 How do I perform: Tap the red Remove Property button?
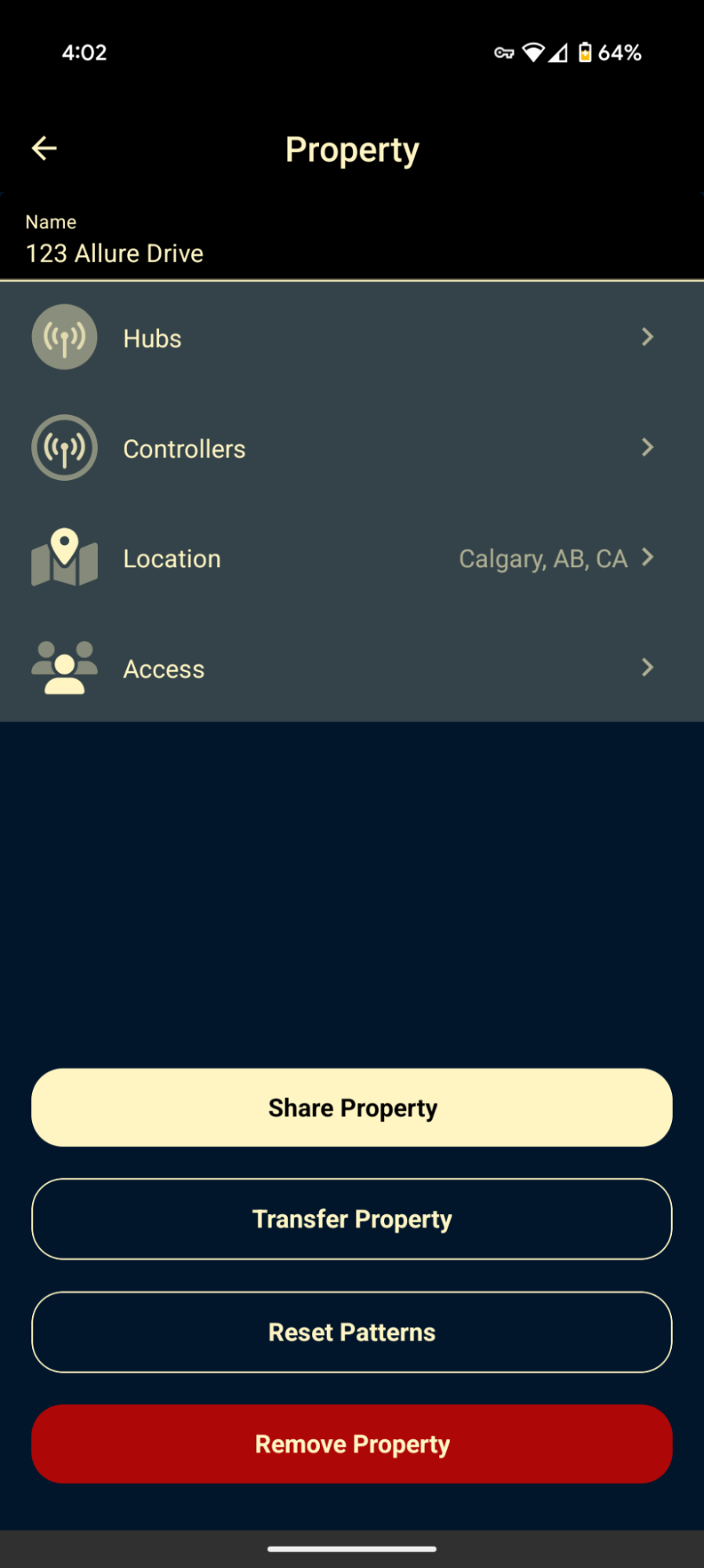[351, 1443]
